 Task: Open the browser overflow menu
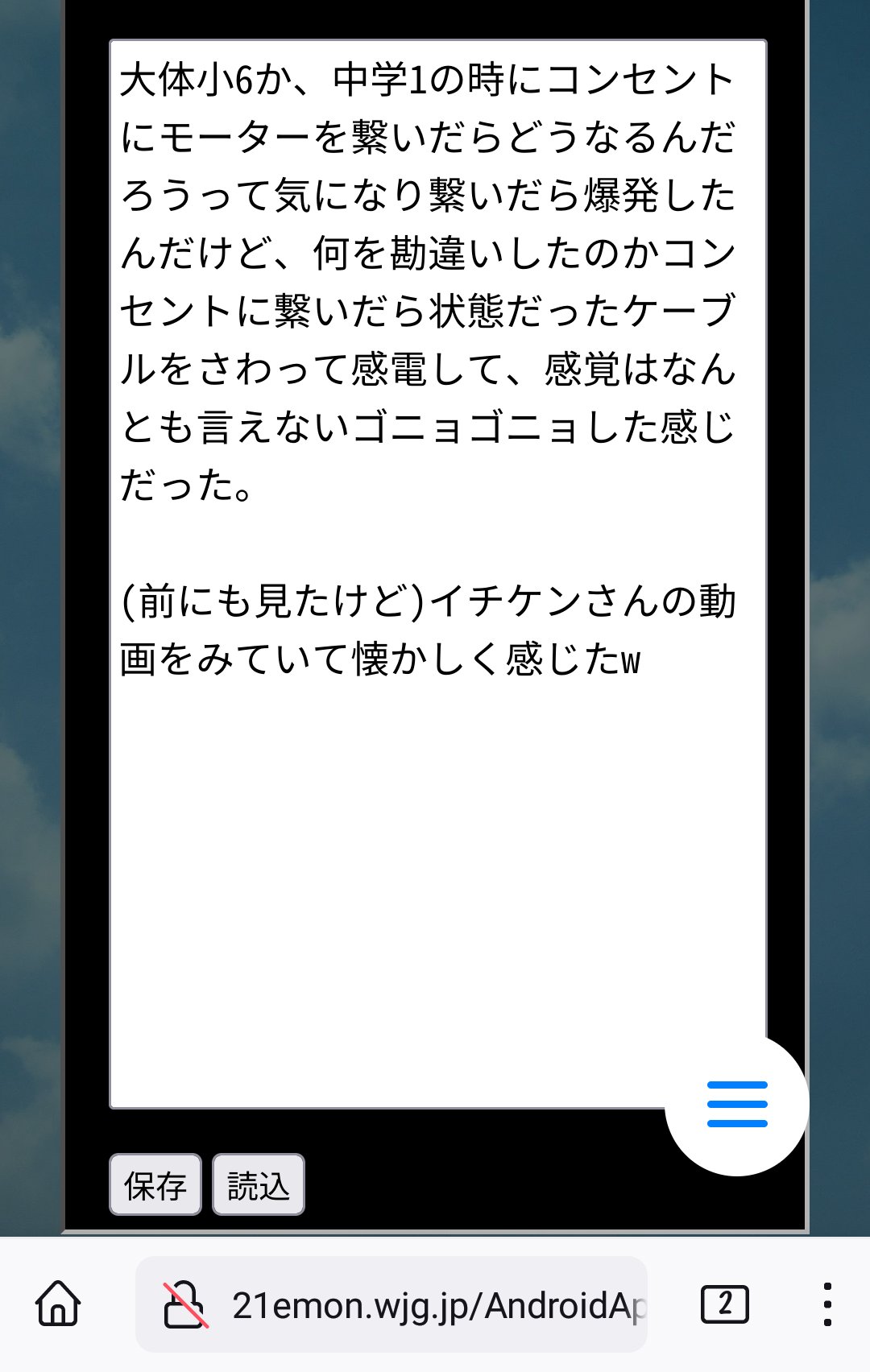coord(826,1304)
